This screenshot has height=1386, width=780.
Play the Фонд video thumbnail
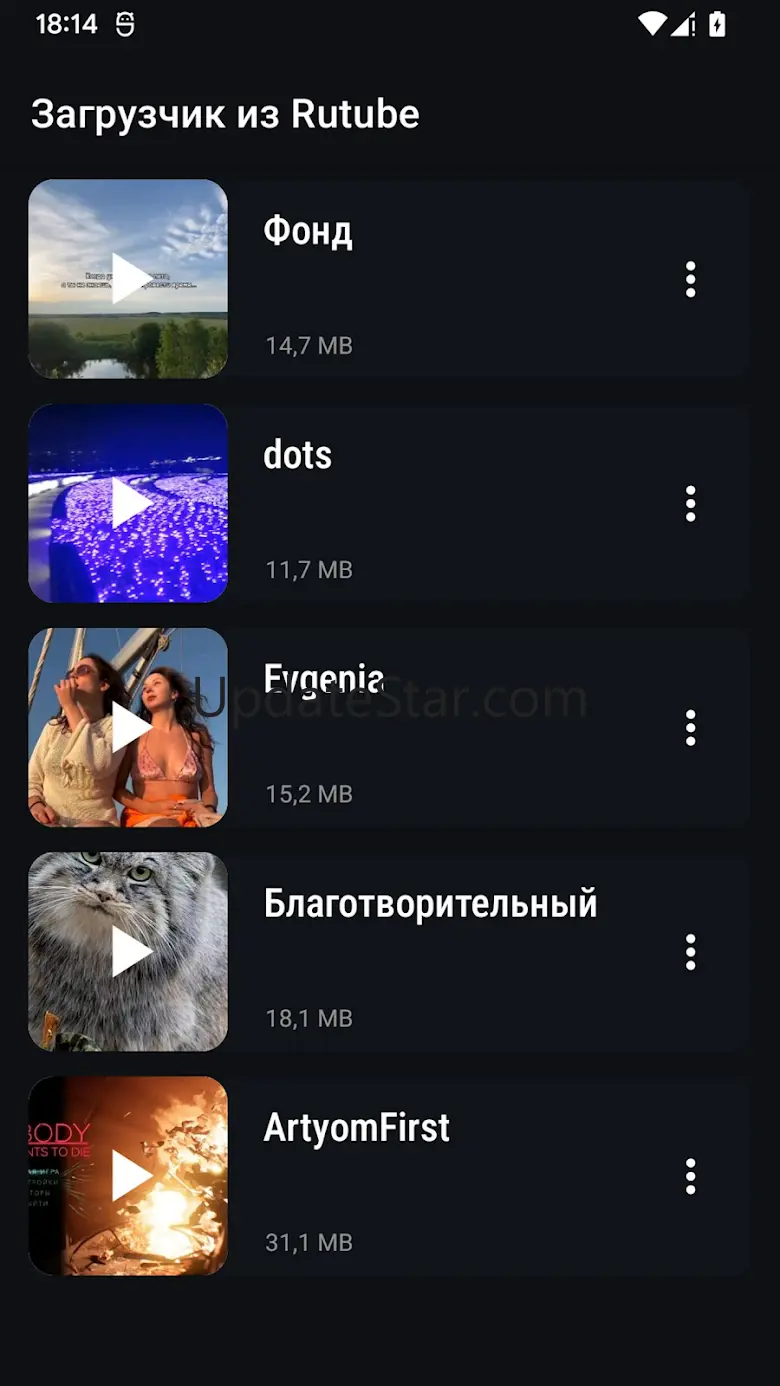click(x=129, y=279)
